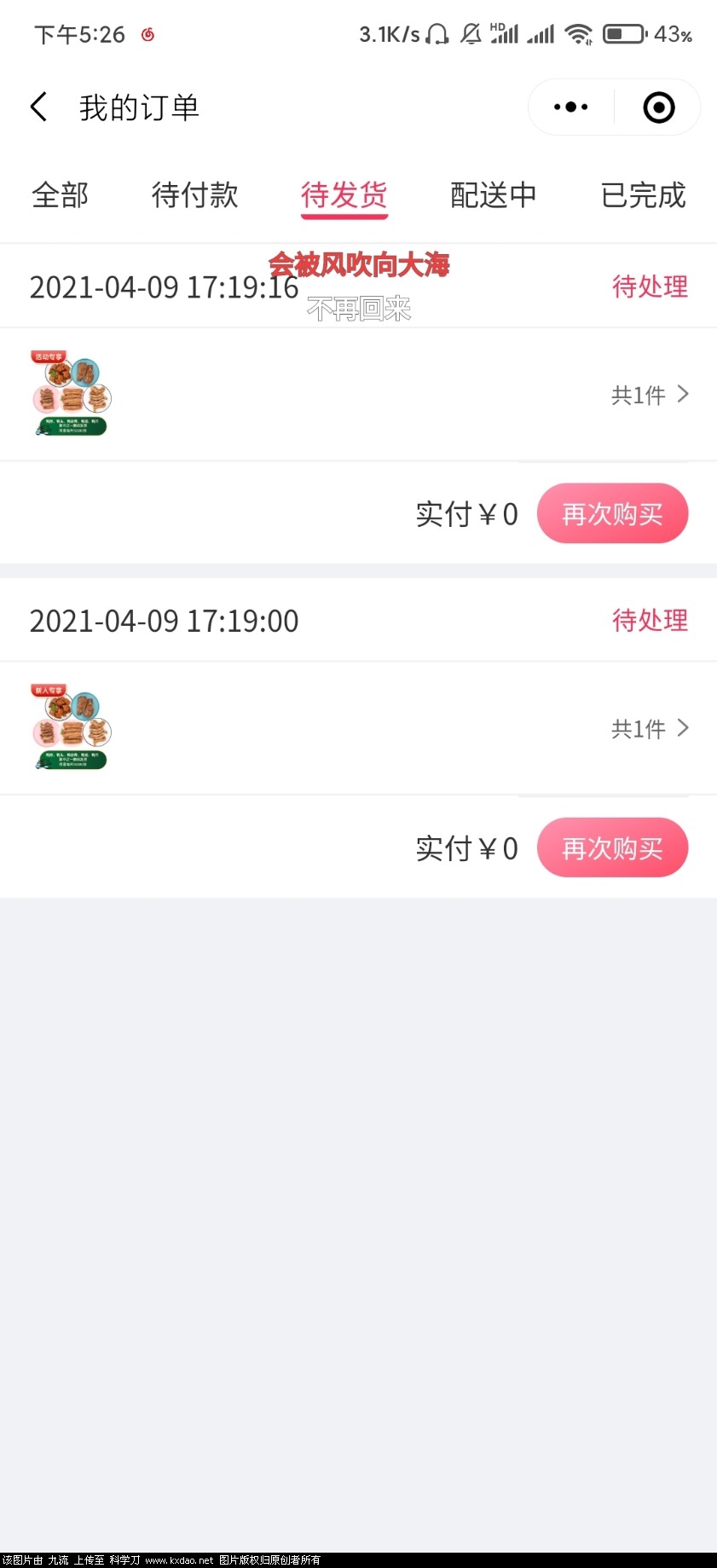
Task: Tap the 新人专享 product thumbnail
Action: [71, 728]
